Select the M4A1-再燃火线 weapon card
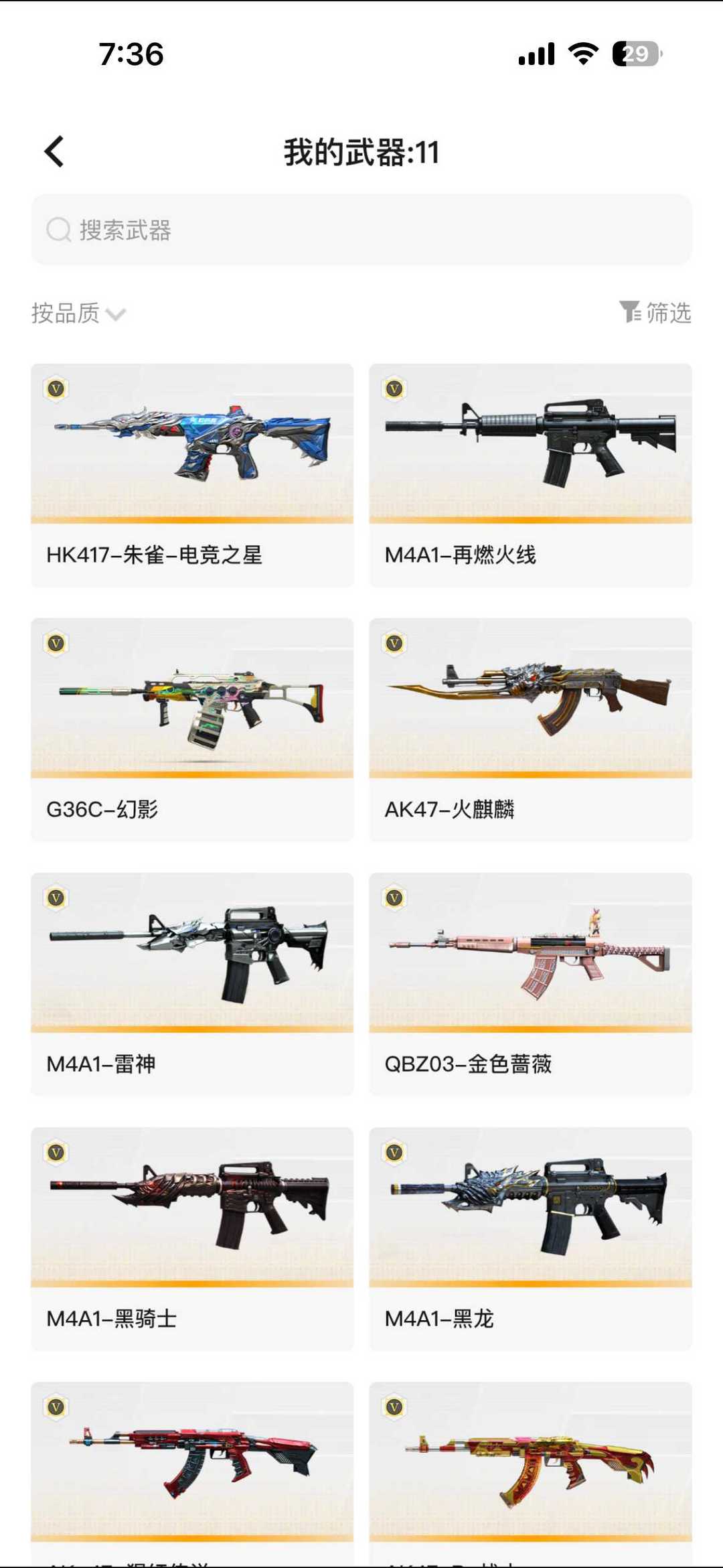723x1568 pixels. [530, 475]
